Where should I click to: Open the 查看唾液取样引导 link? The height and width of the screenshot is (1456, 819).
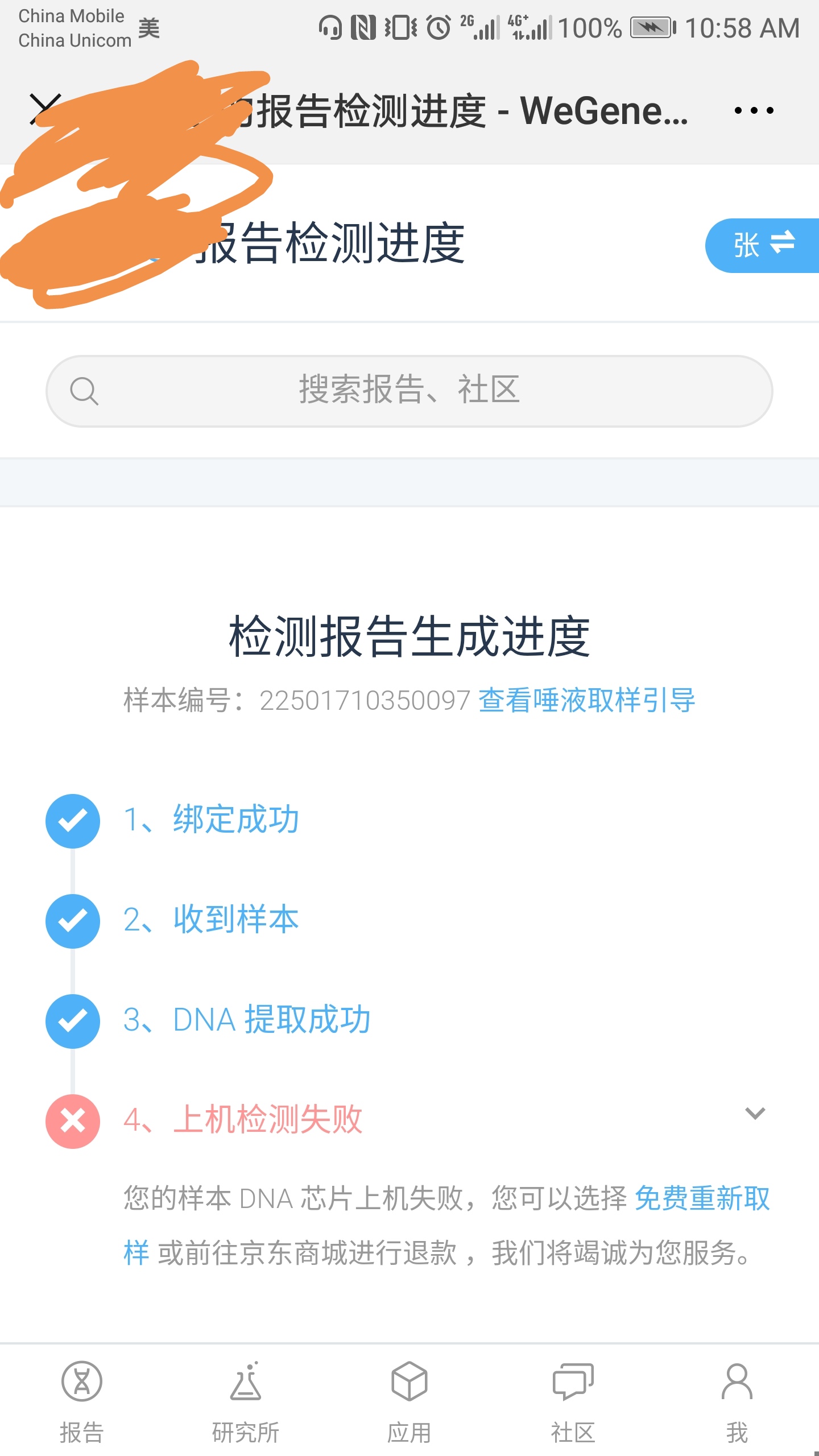coord(587,700)
